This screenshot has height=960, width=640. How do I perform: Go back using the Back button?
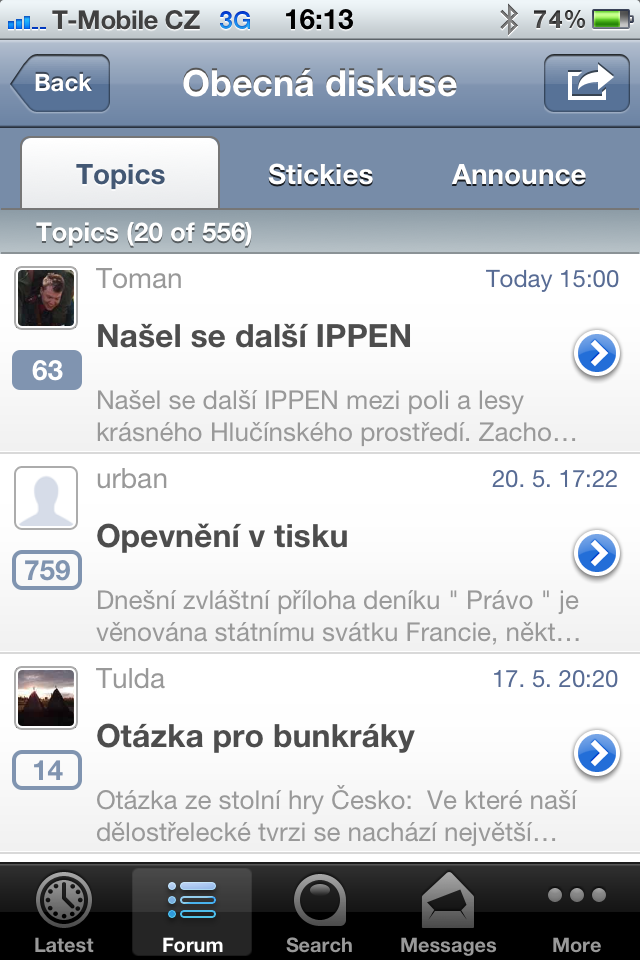(x=60, y=83)
